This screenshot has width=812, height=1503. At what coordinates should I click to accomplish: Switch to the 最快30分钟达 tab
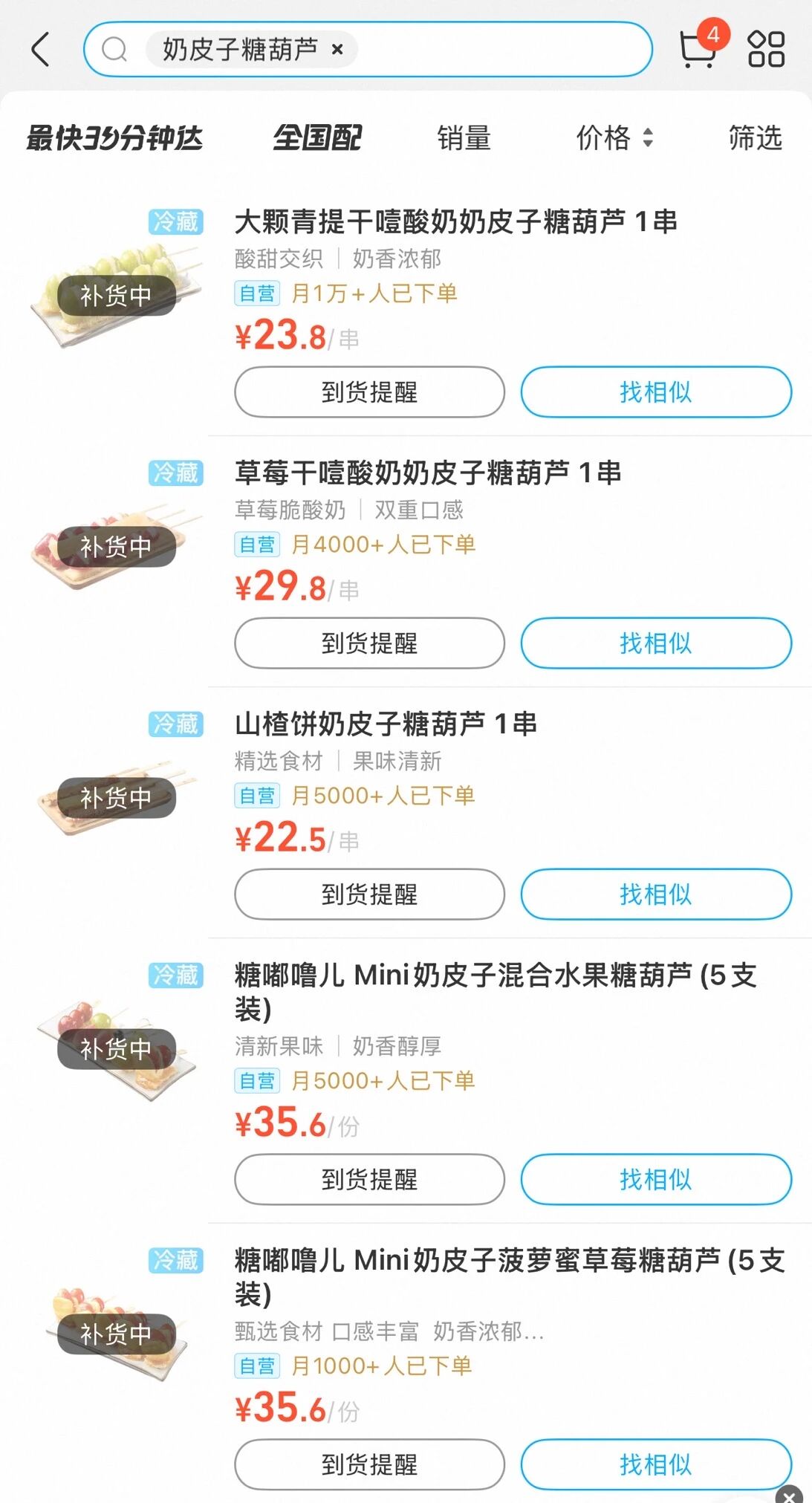point(114,138)
